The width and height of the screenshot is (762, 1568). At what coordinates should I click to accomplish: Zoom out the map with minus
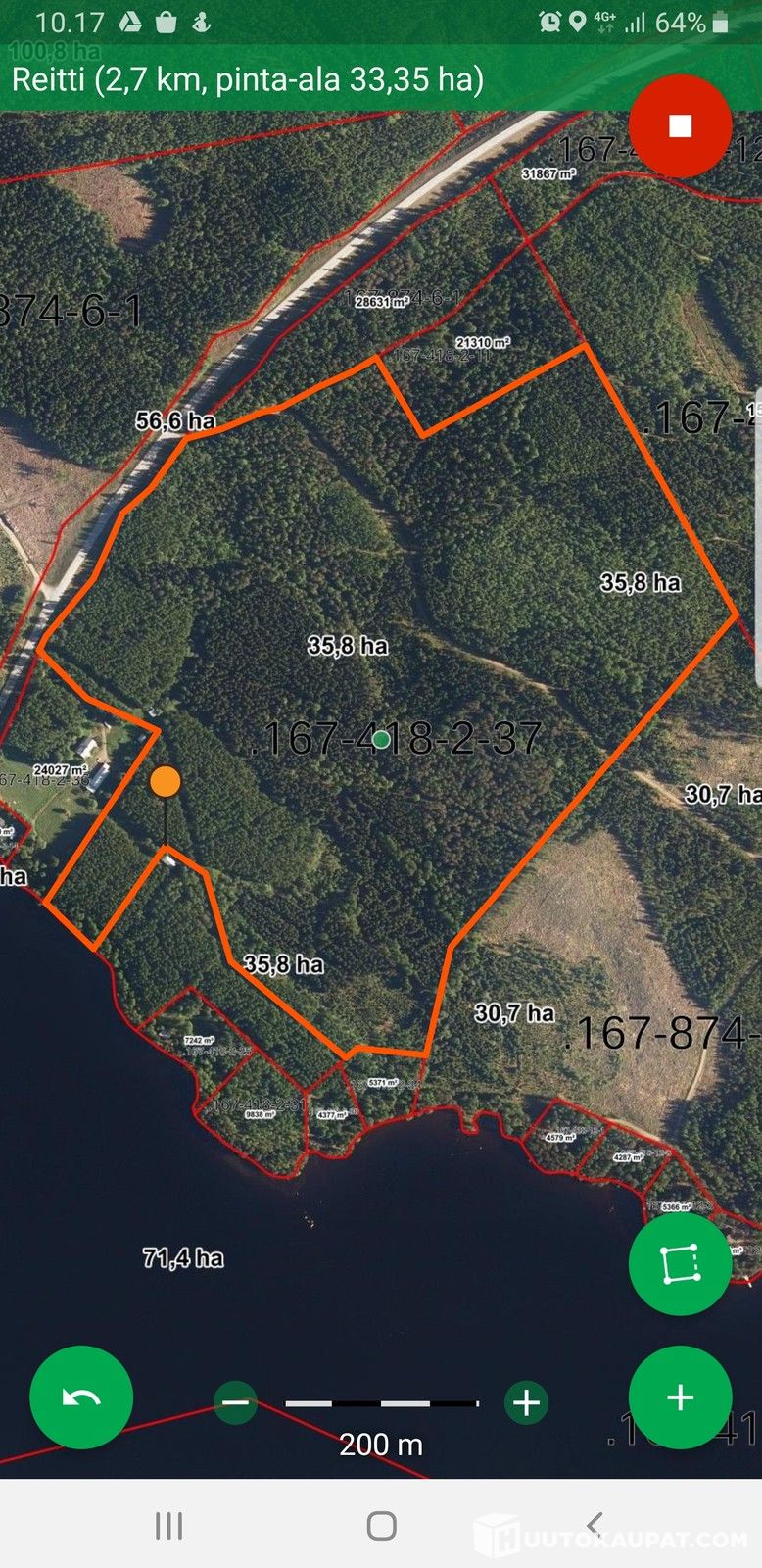(236, 1402)
